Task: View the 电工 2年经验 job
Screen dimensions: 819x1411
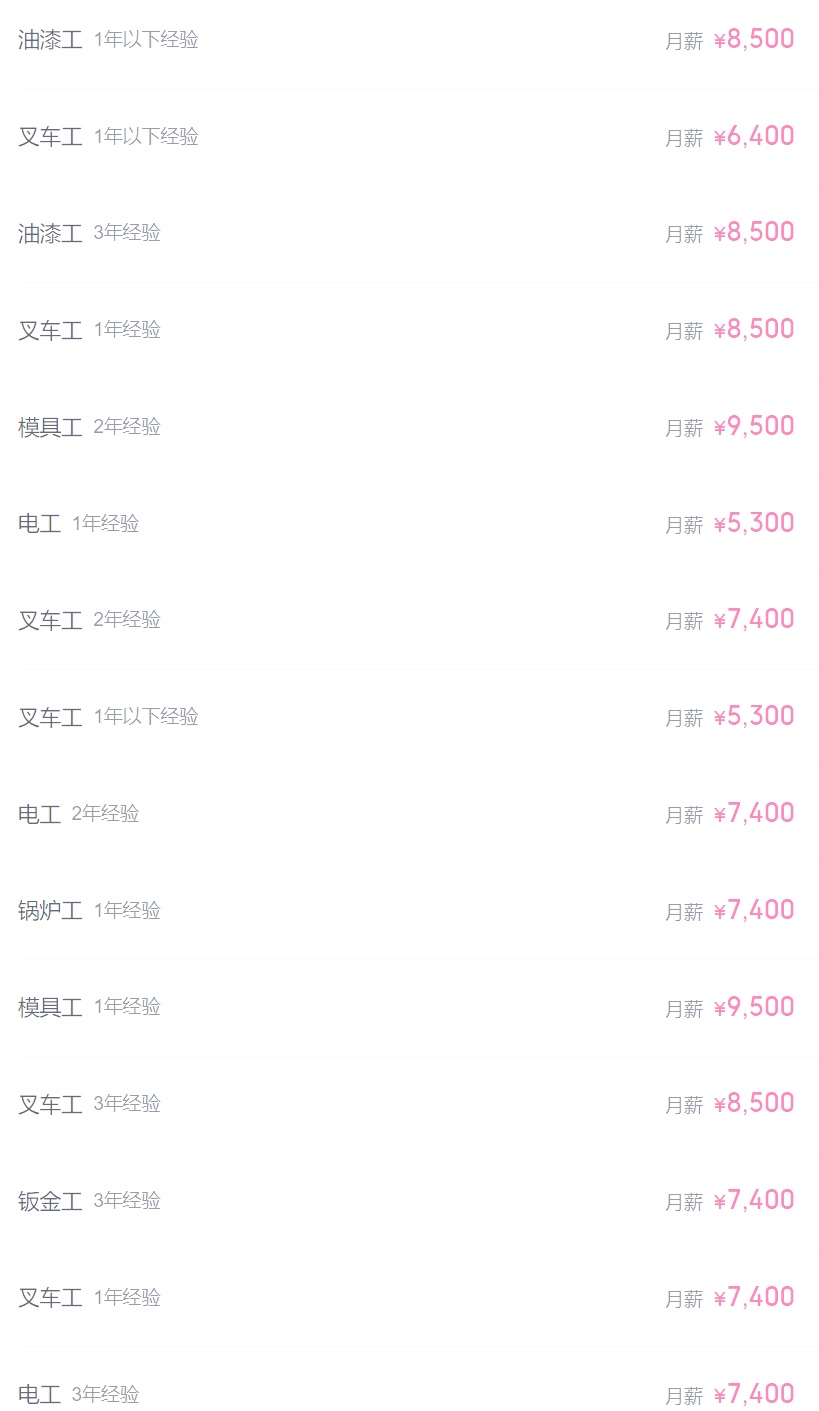Action: point(409,815)
